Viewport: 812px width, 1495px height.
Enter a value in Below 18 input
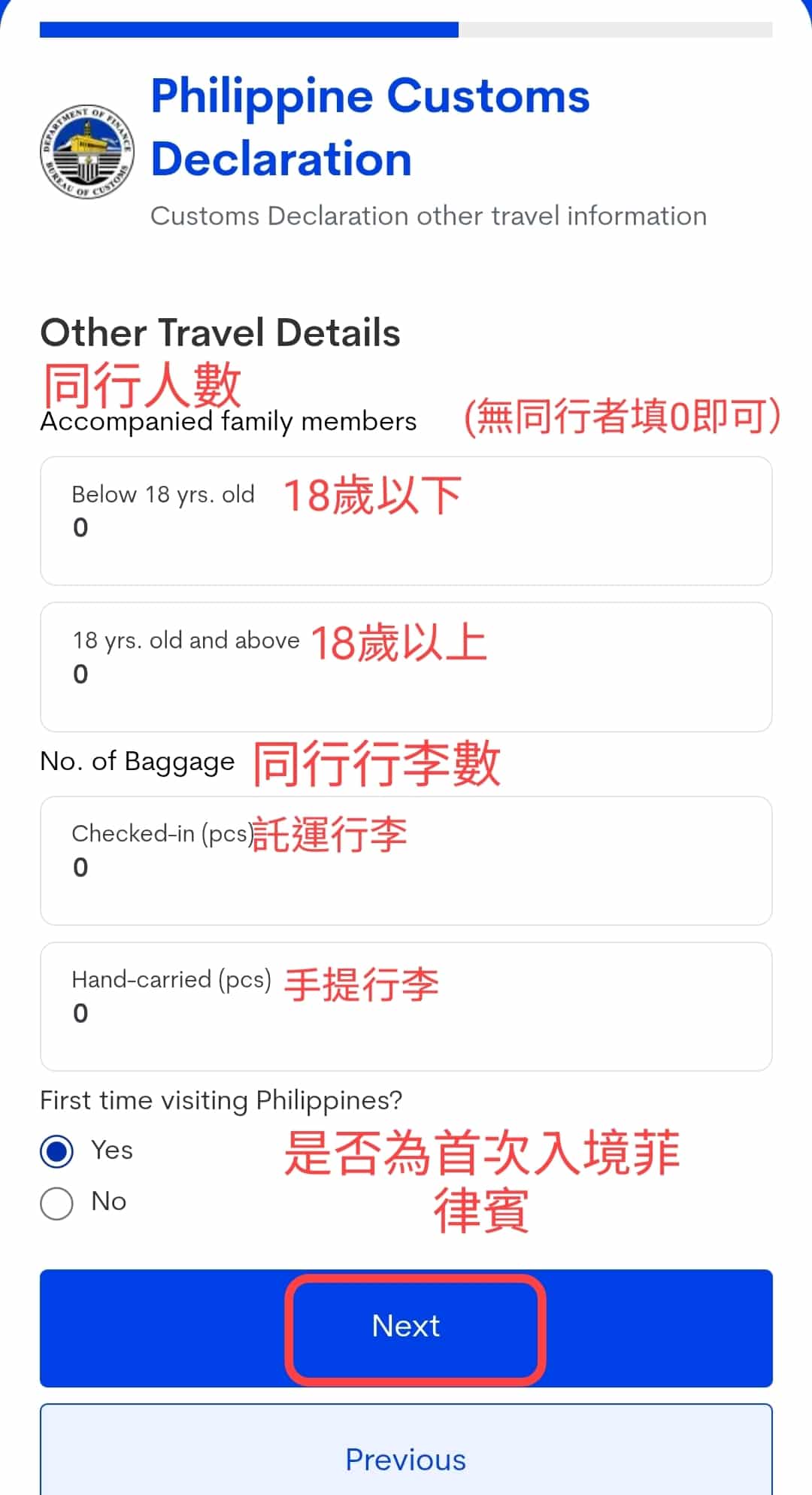click(x=406, y=526)
